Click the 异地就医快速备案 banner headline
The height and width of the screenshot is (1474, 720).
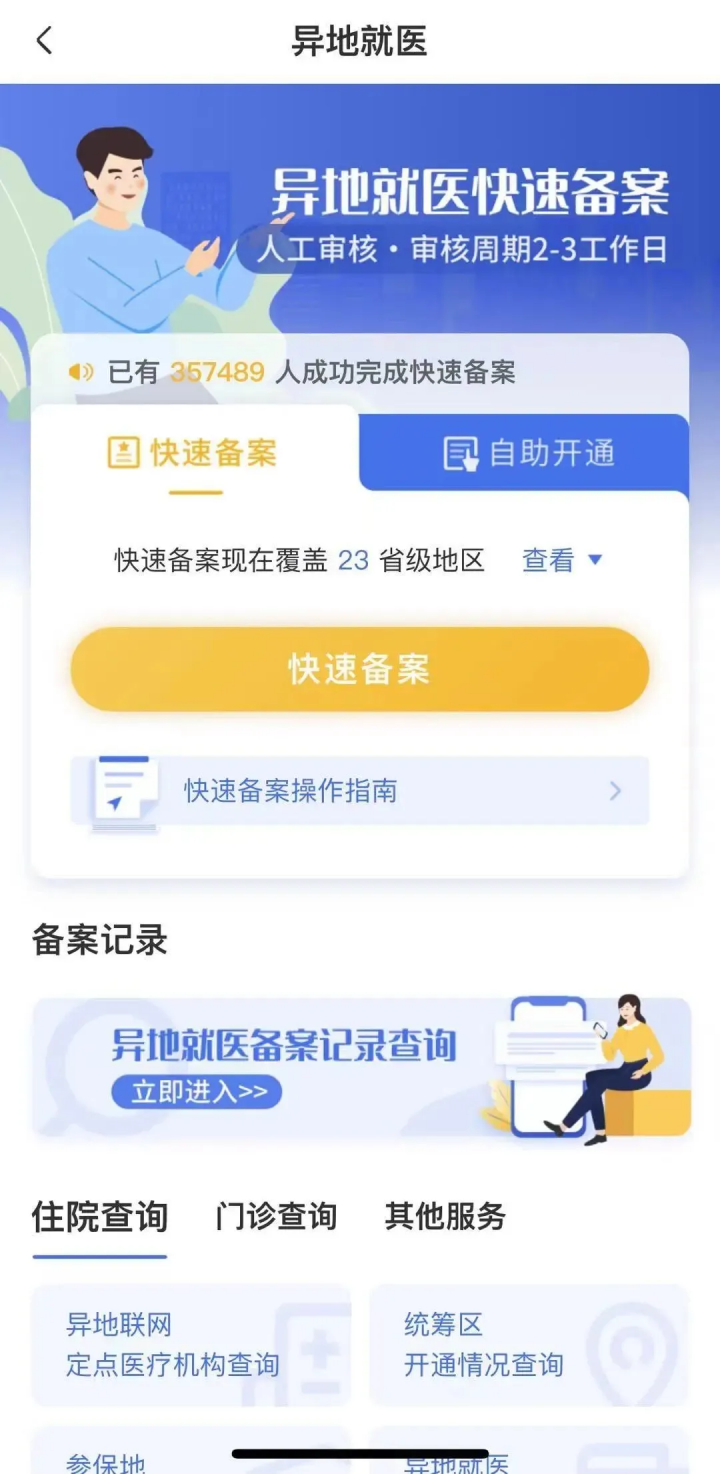[470, 196]
